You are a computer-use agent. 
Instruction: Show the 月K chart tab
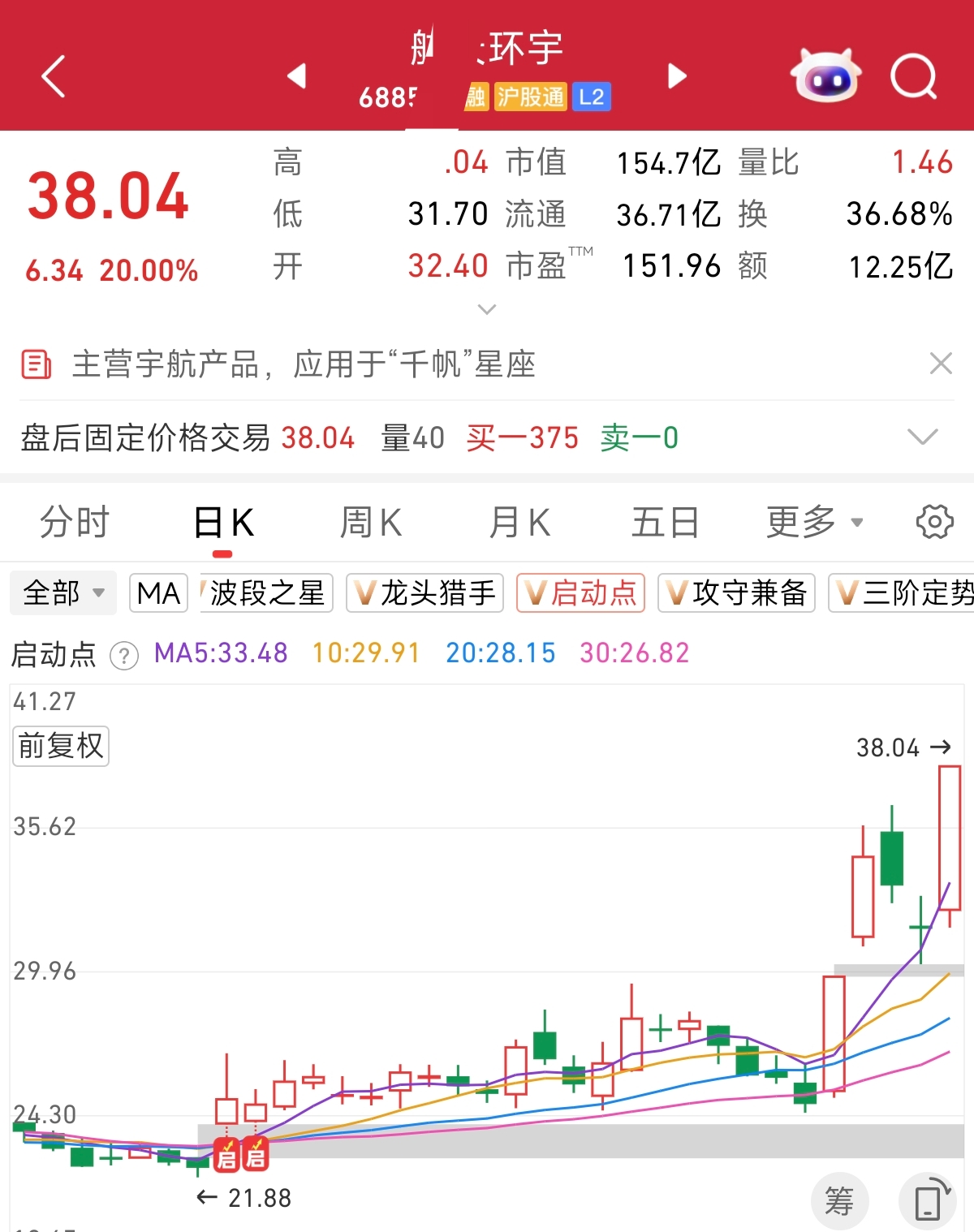(x=519, y=522)
